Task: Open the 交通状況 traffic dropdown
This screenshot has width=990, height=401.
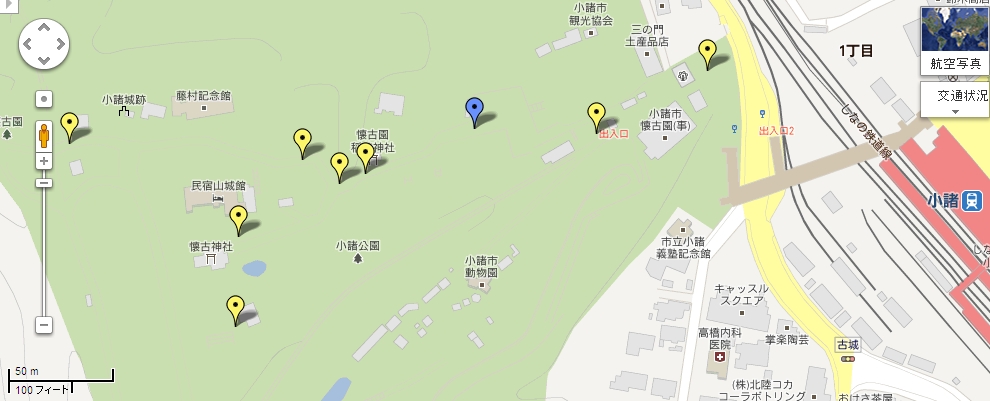Action: point(955,101)
